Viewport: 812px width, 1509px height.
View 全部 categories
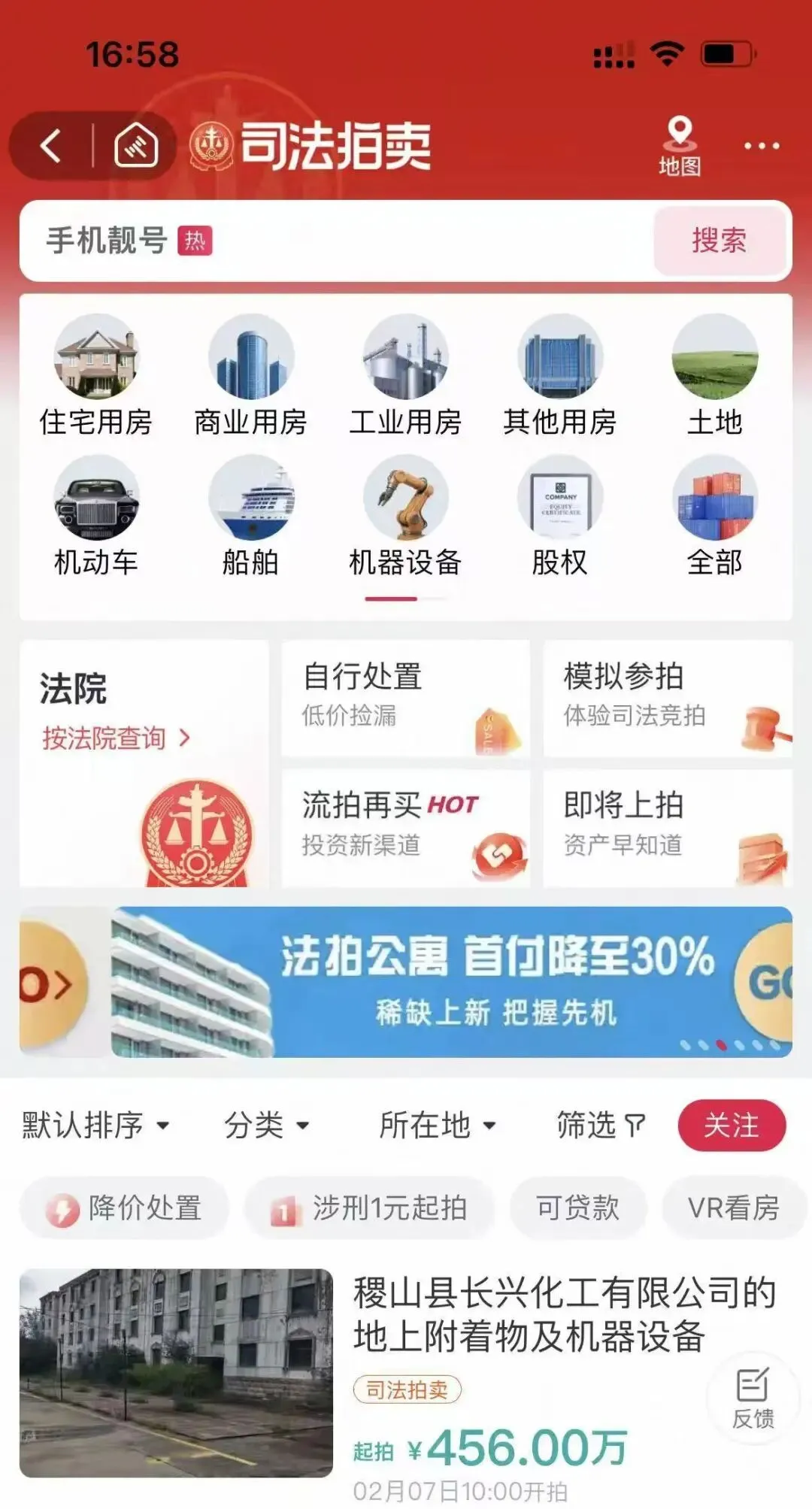[x=714, y=517]
